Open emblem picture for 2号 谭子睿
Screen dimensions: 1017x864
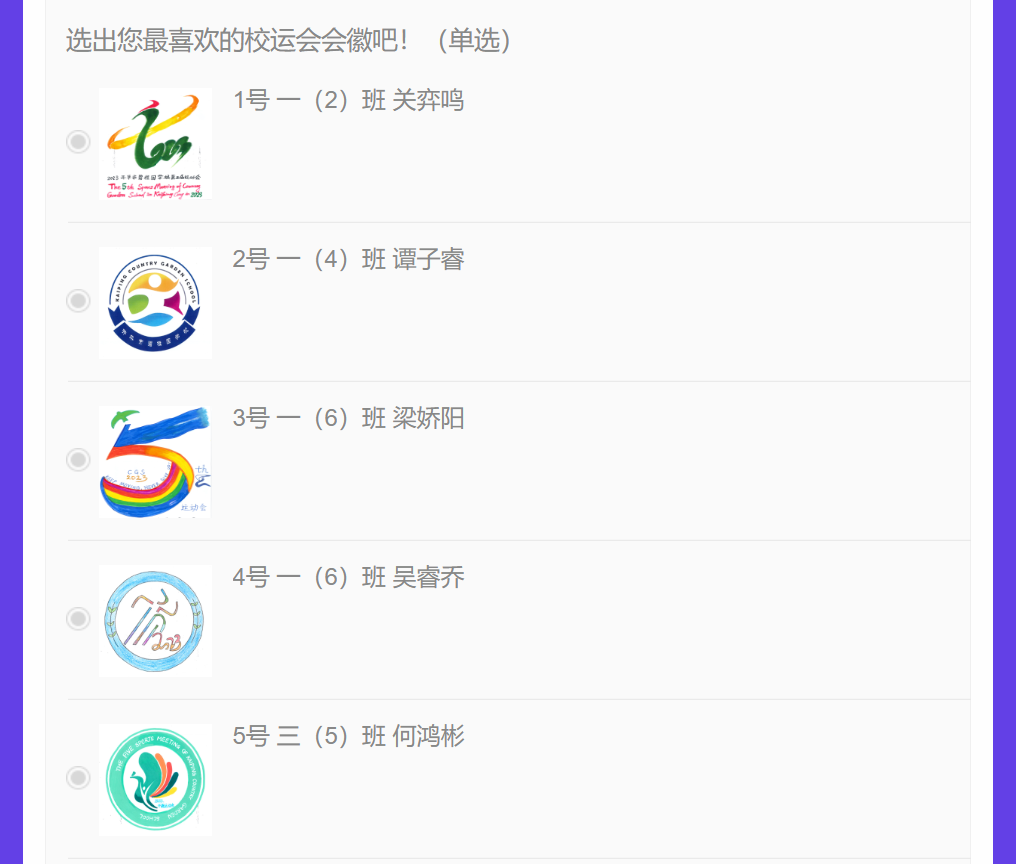click(x=155, y=302)
